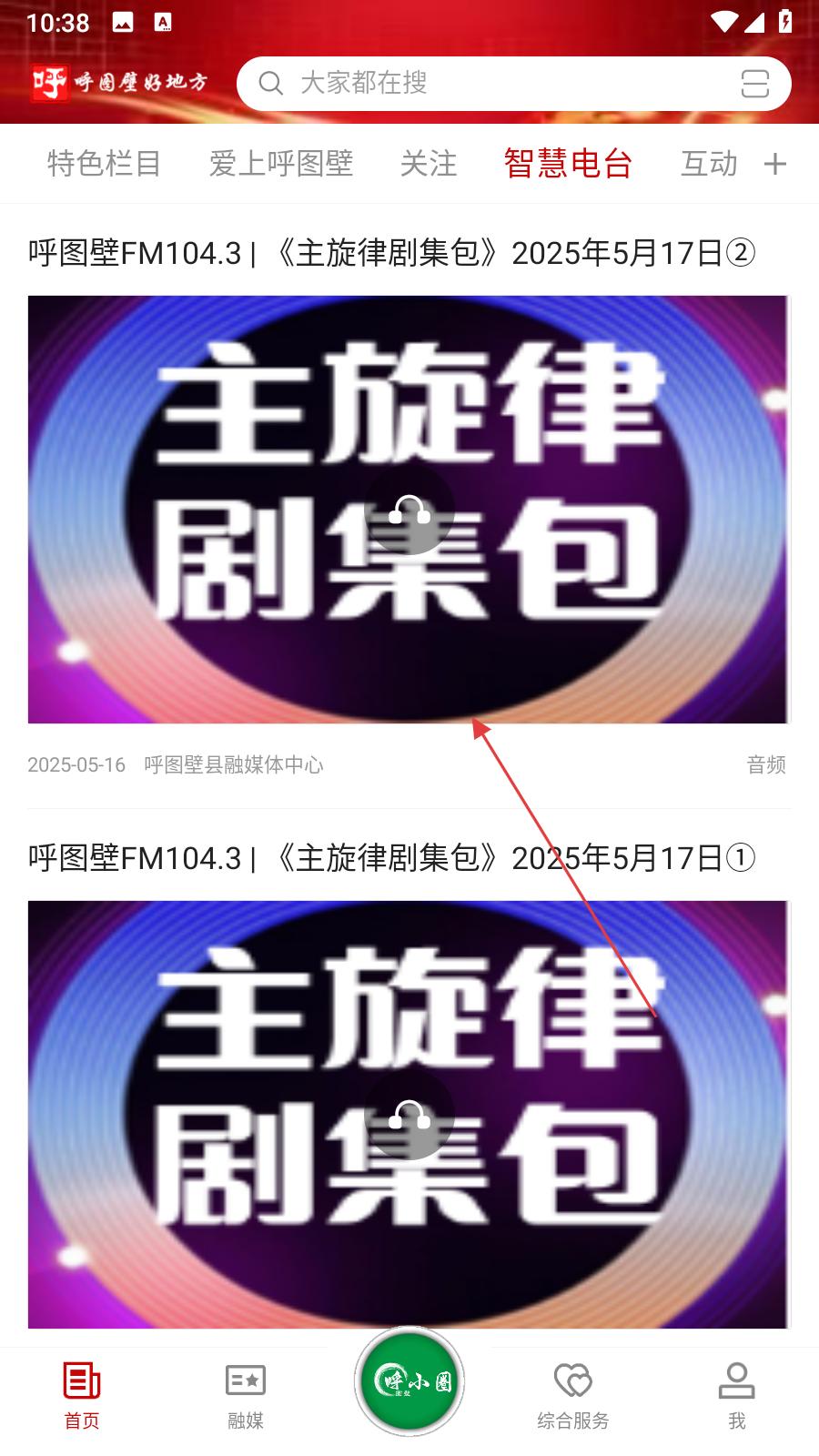Open 主旋律剧集包 2025年5月17日② audio cover
Viewport: 819px width, 1456px height.
click(409, 510)
